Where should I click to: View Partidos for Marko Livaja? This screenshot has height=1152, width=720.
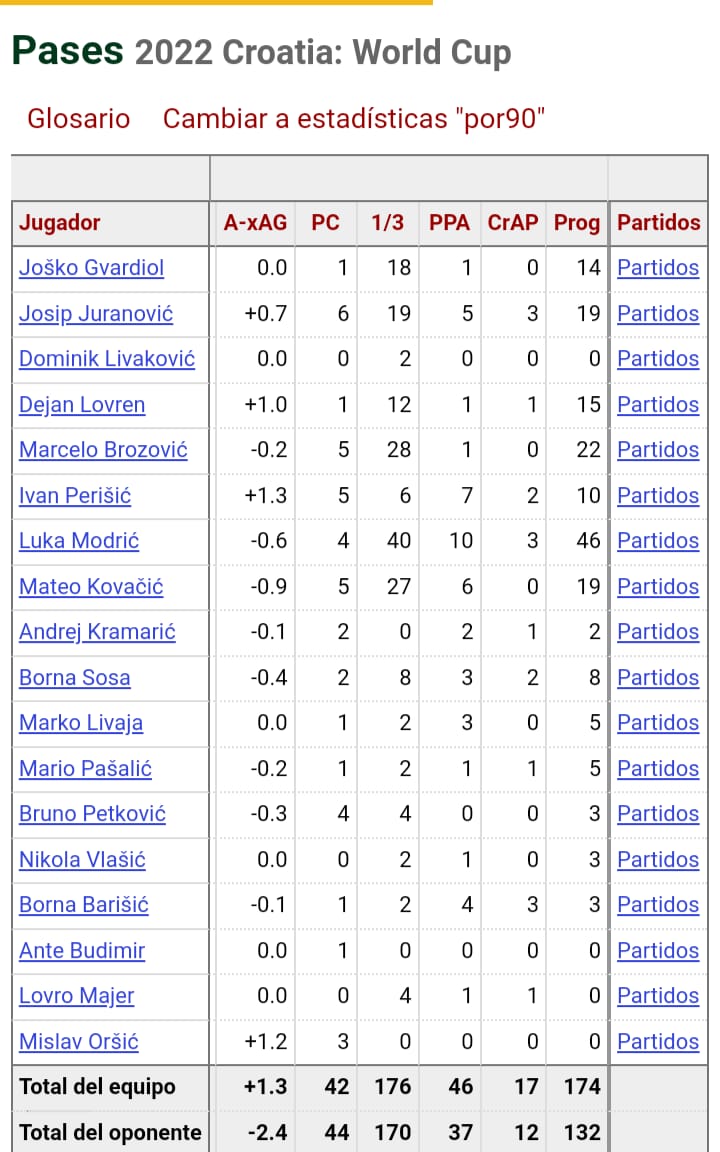click(x=658, y=722)
